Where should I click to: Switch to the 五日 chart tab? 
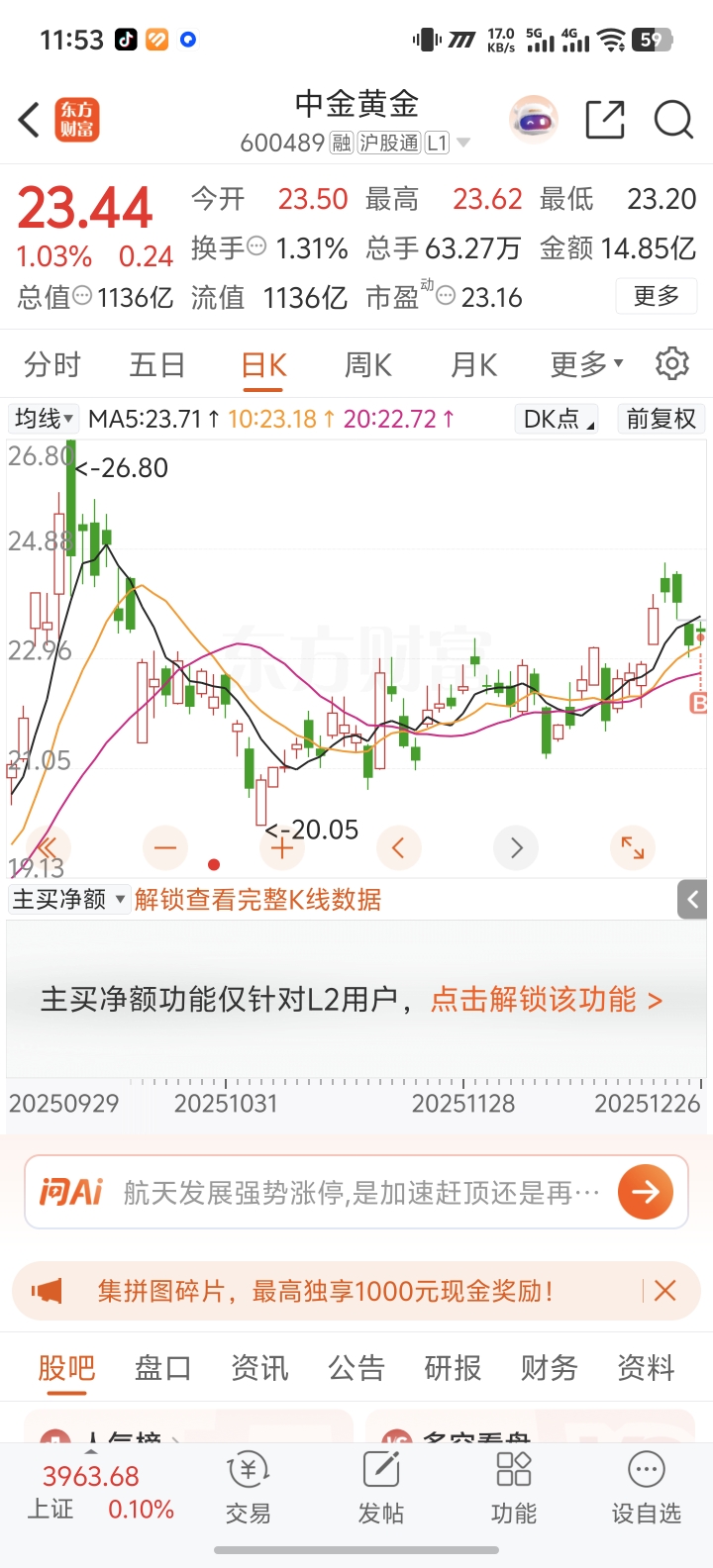click(x=157, y=365)
